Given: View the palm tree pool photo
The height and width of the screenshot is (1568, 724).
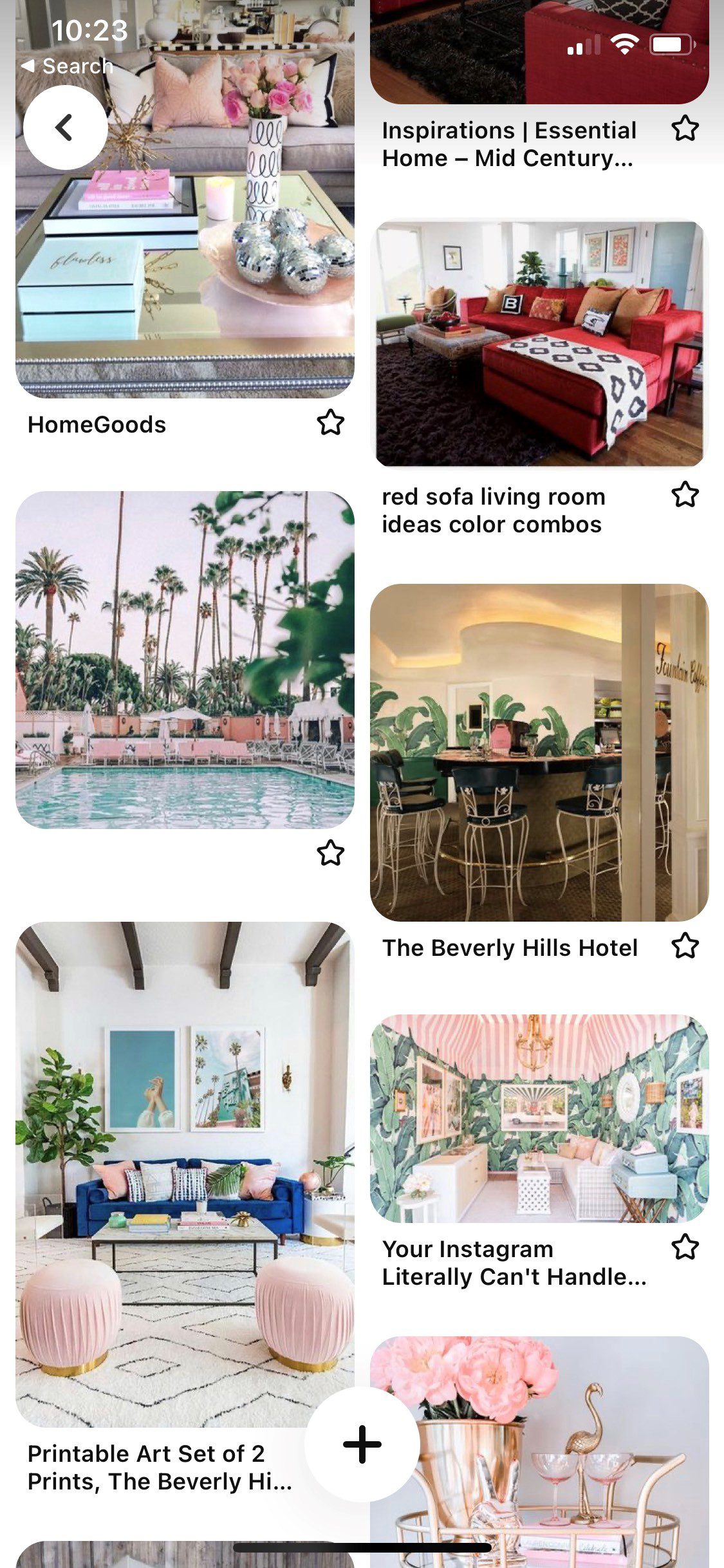Looking at the screenshot, I should (x=185, y=660).
